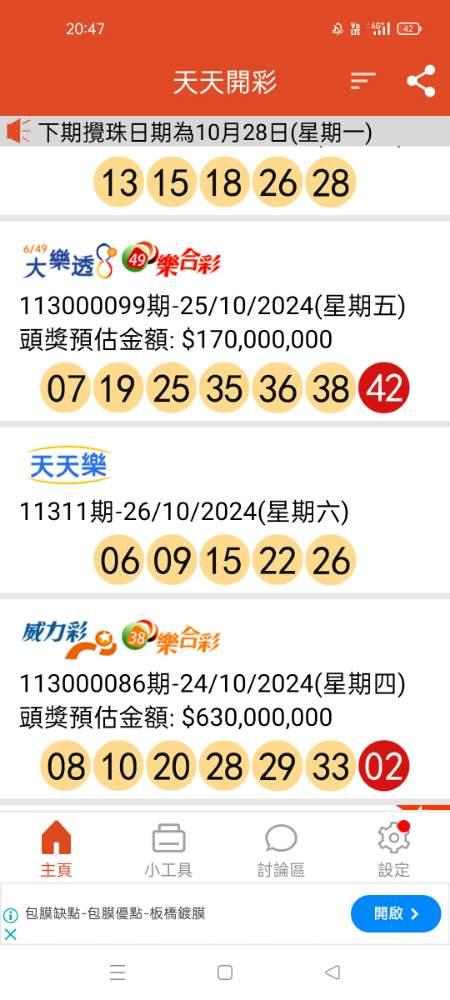Open the sort/filter icon in the header
Screen dimensions: 450x1000
tap(363, 80)
